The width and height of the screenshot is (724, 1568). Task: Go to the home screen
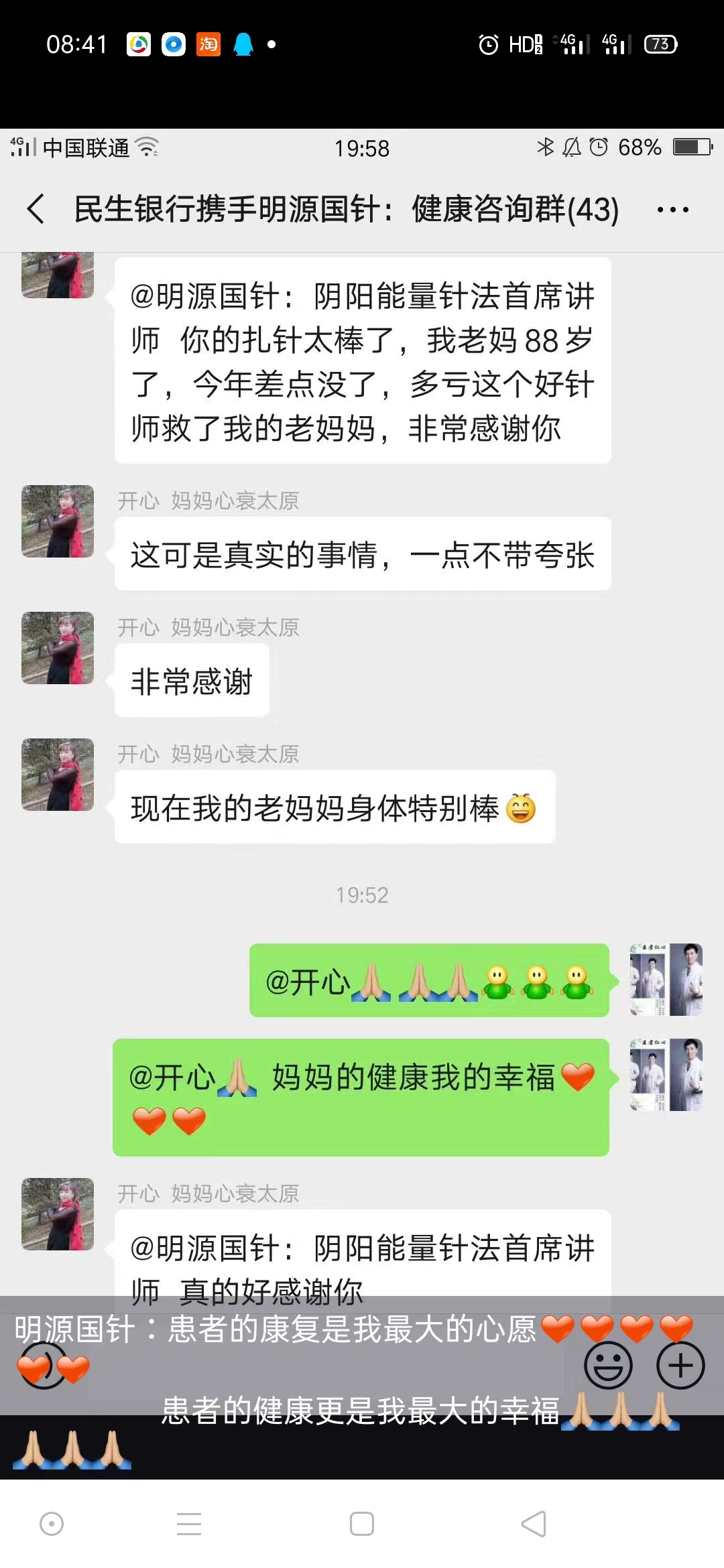point(361,1524)
